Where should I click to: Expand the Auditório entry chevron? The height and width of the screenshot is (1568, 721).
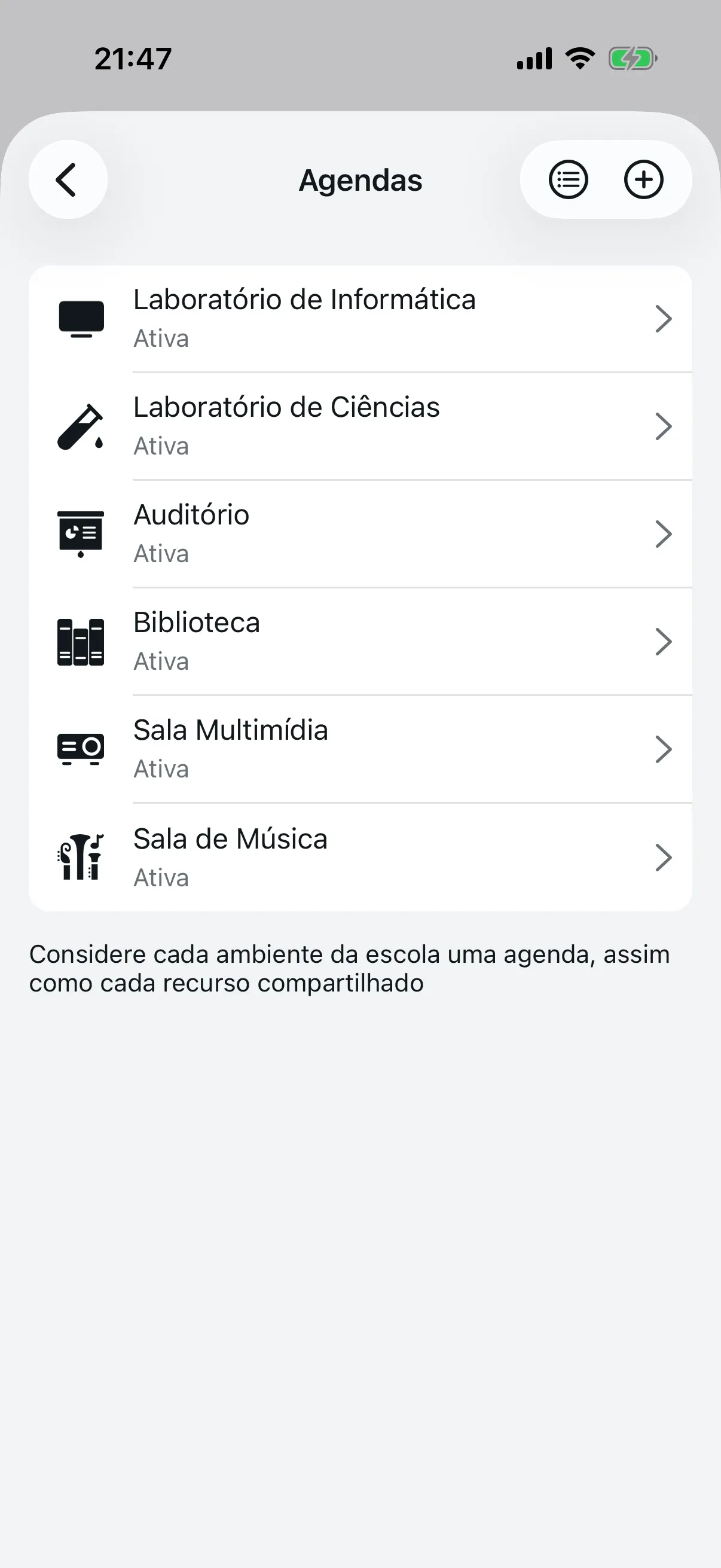point(664,533)
